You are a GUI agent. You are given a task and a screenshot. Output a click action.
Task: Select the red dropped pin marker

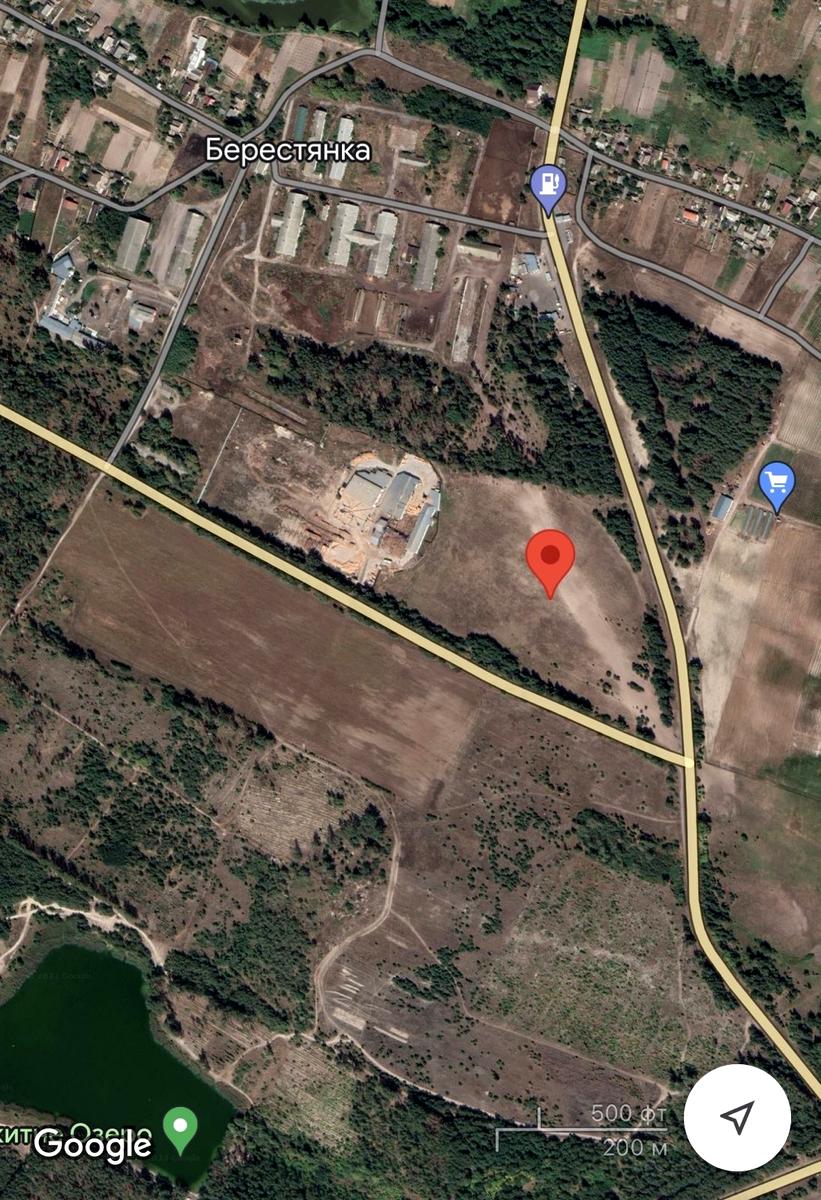point(550,558)
